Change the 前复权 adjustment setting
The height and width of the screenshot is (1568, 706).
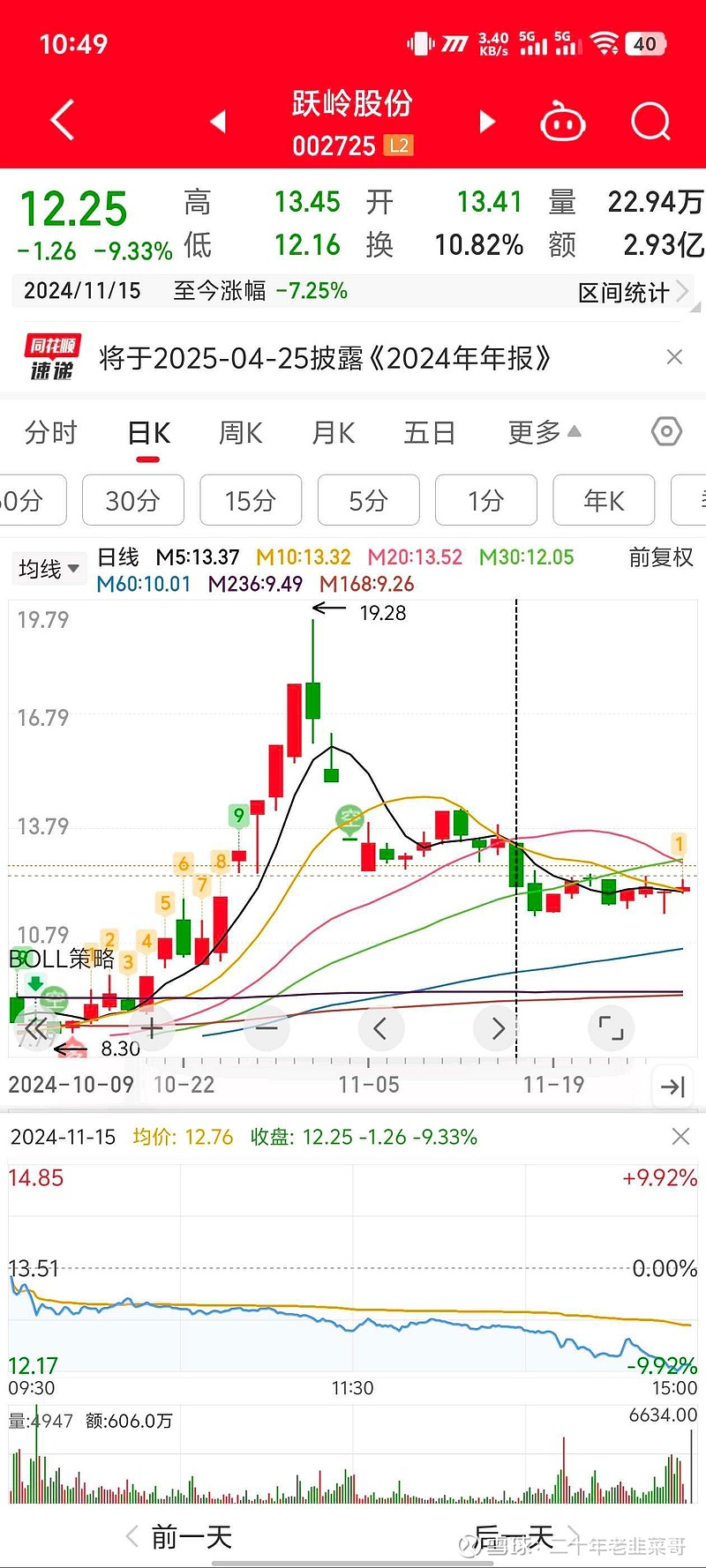click(660, 557)
